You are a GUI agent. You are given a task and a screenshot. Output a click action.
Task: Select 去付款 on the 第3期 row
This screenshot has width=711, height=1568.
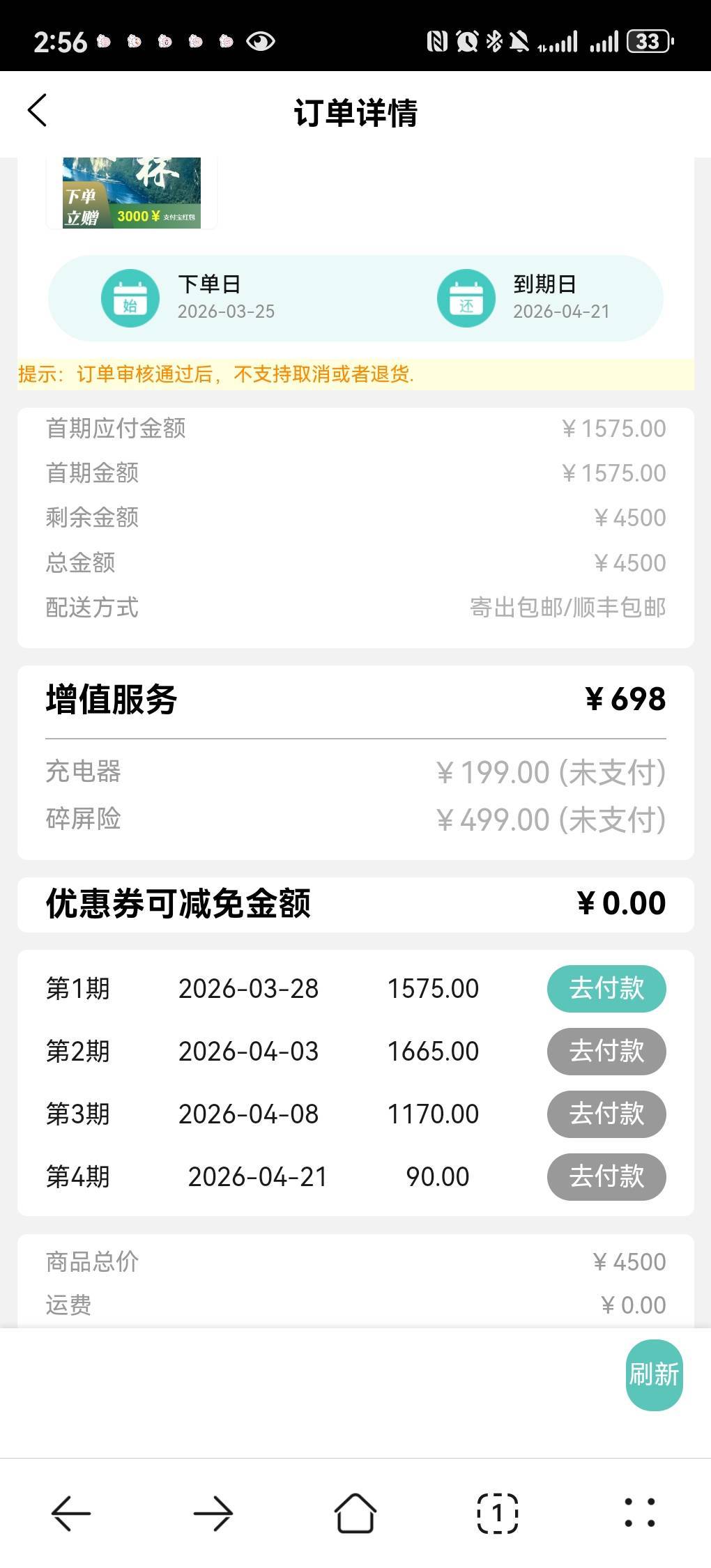(x=606, y=1114)
